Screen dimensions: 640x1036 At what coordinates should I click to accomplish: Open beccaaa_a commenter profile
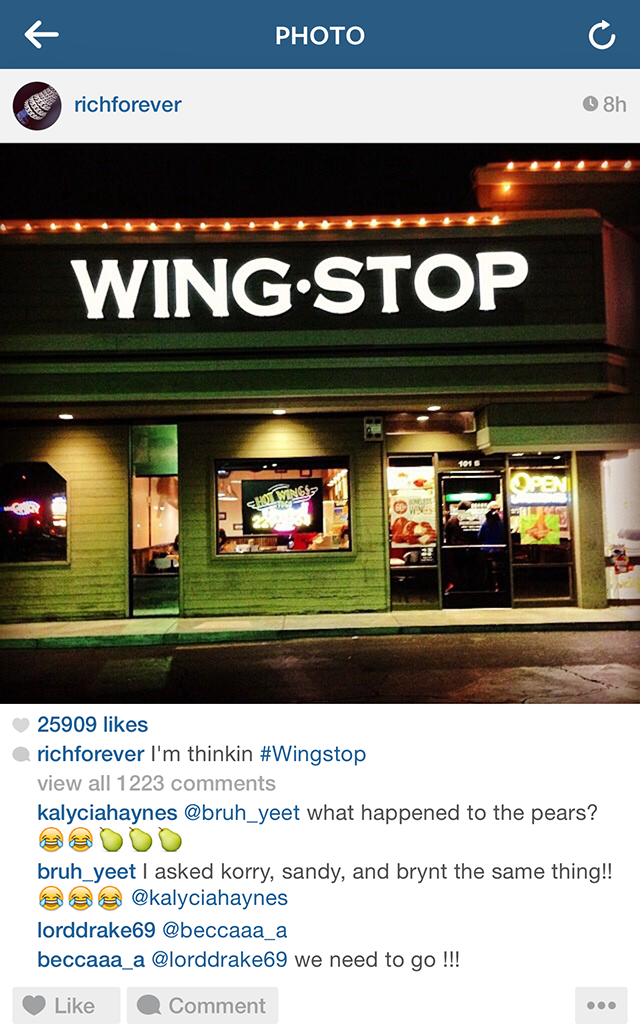tap(90, 959)
